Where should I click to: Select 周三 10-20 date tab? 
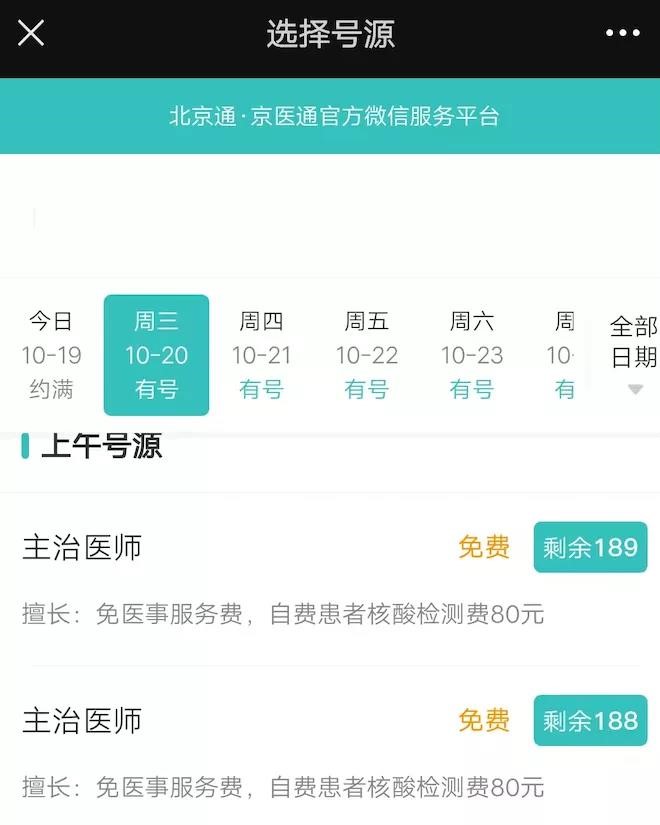157,355
